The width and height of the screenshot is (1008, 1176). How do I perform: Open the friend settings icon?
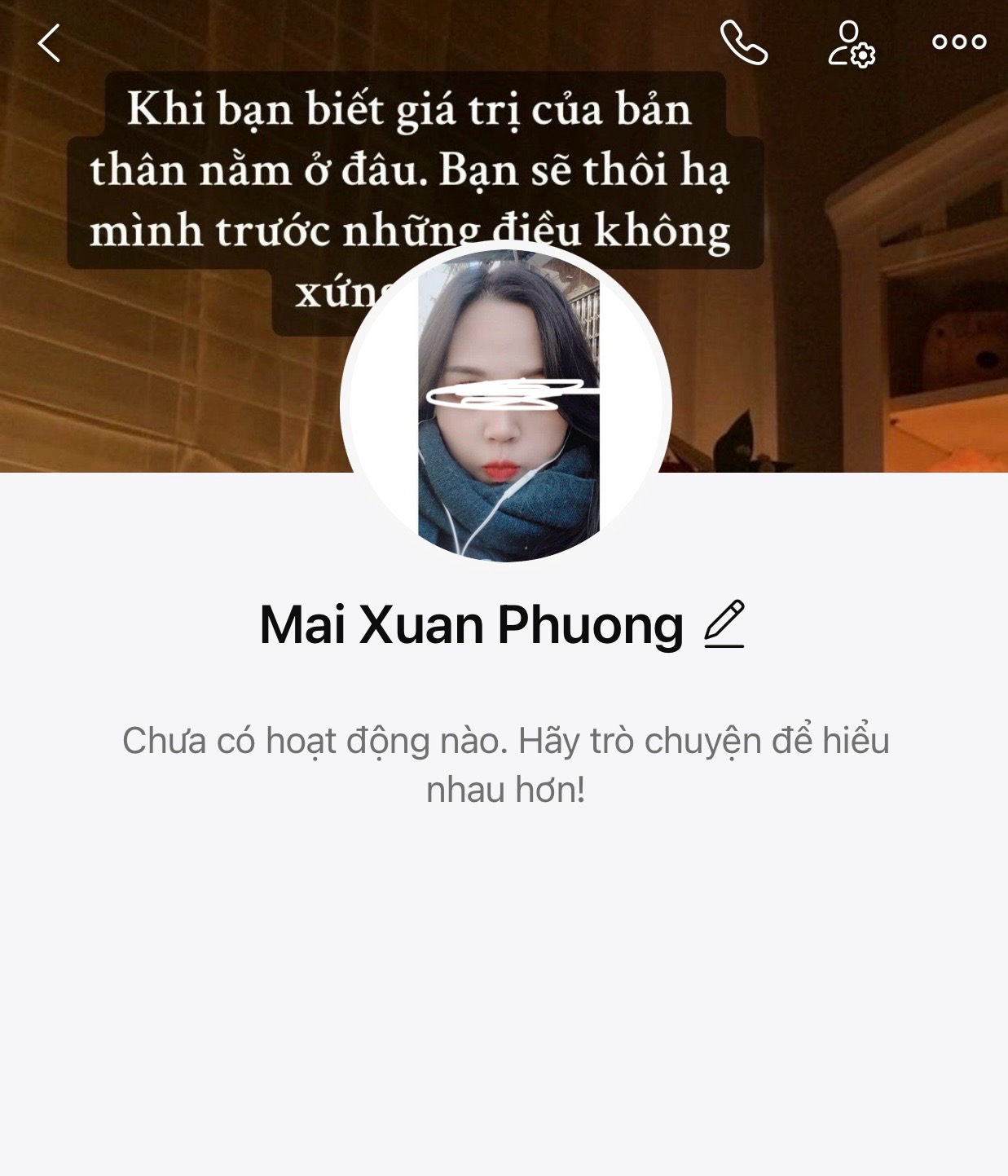point(852,44)
